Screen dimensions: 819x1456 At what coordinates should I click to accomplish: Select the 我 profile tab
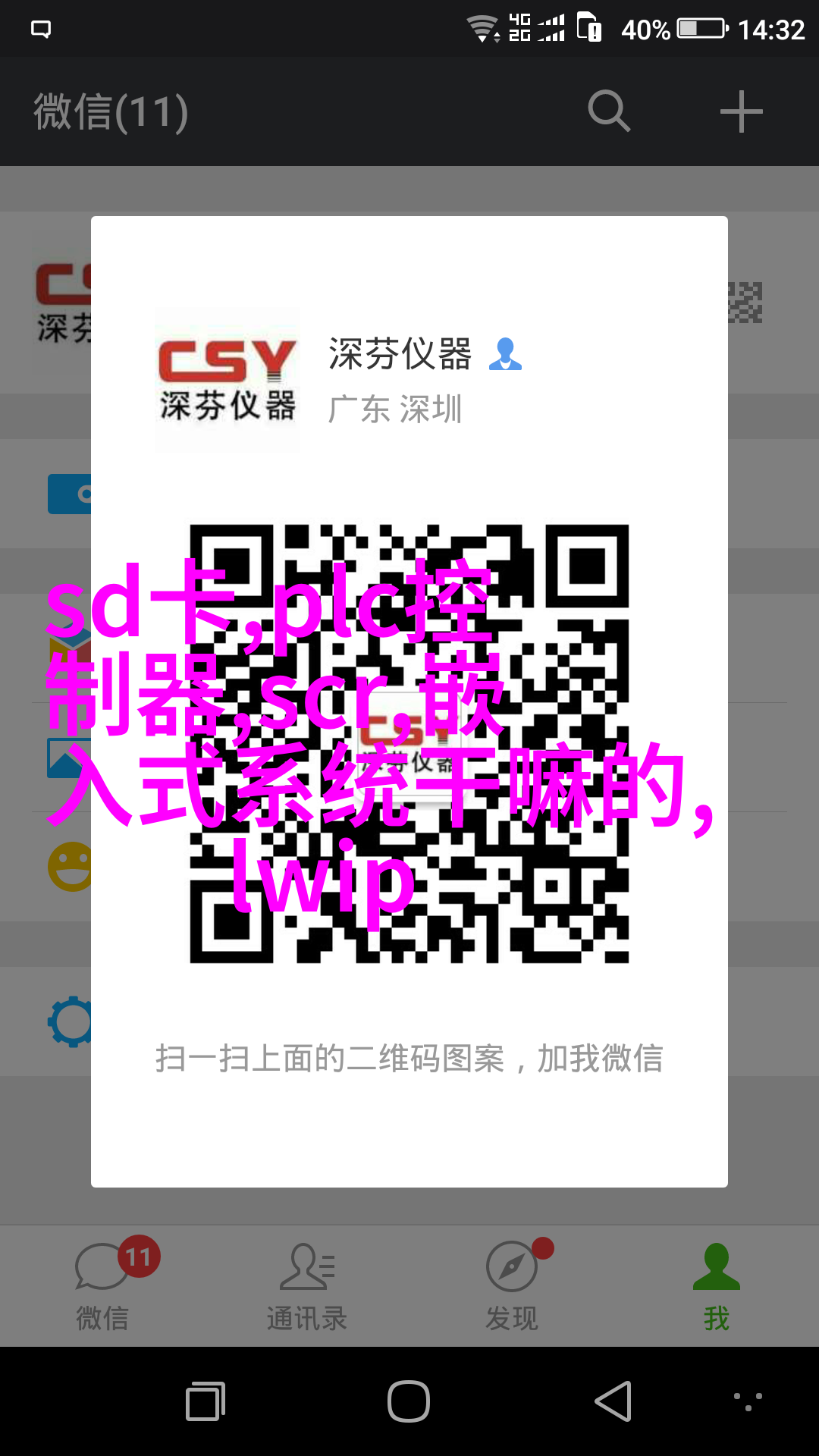pos(717,1286)
